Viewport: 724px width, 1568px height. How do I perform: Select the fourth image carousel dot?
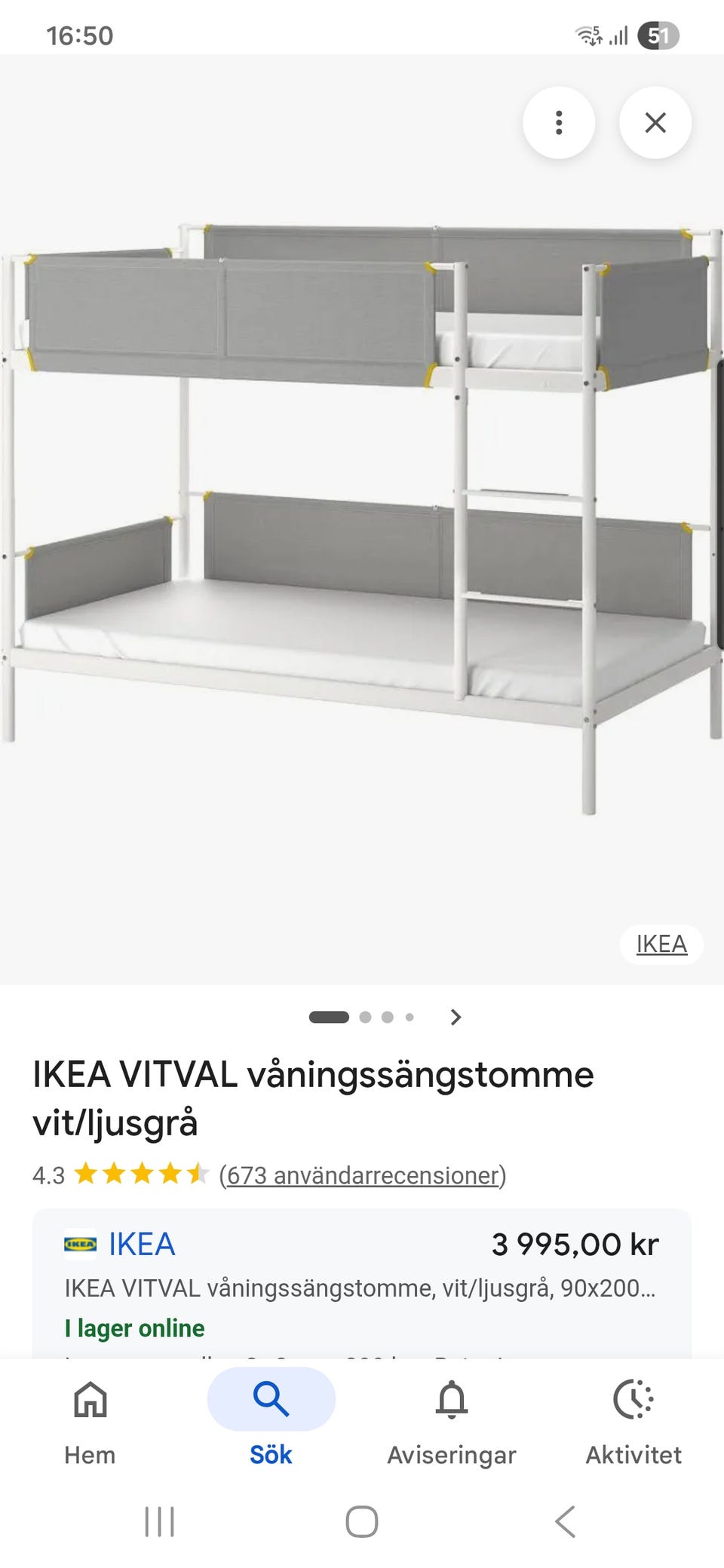coord(411,1016)
